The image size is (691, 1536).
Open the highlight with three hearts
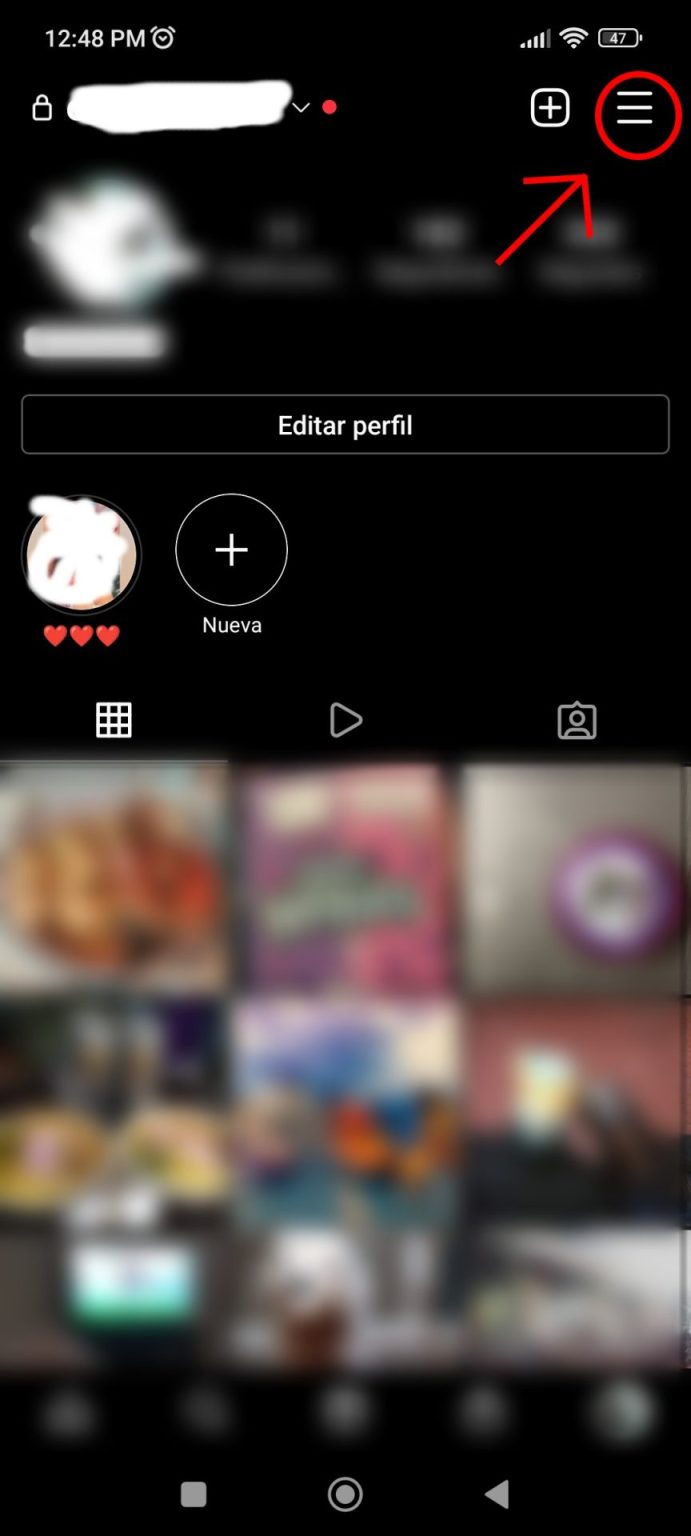coord(81,553)
